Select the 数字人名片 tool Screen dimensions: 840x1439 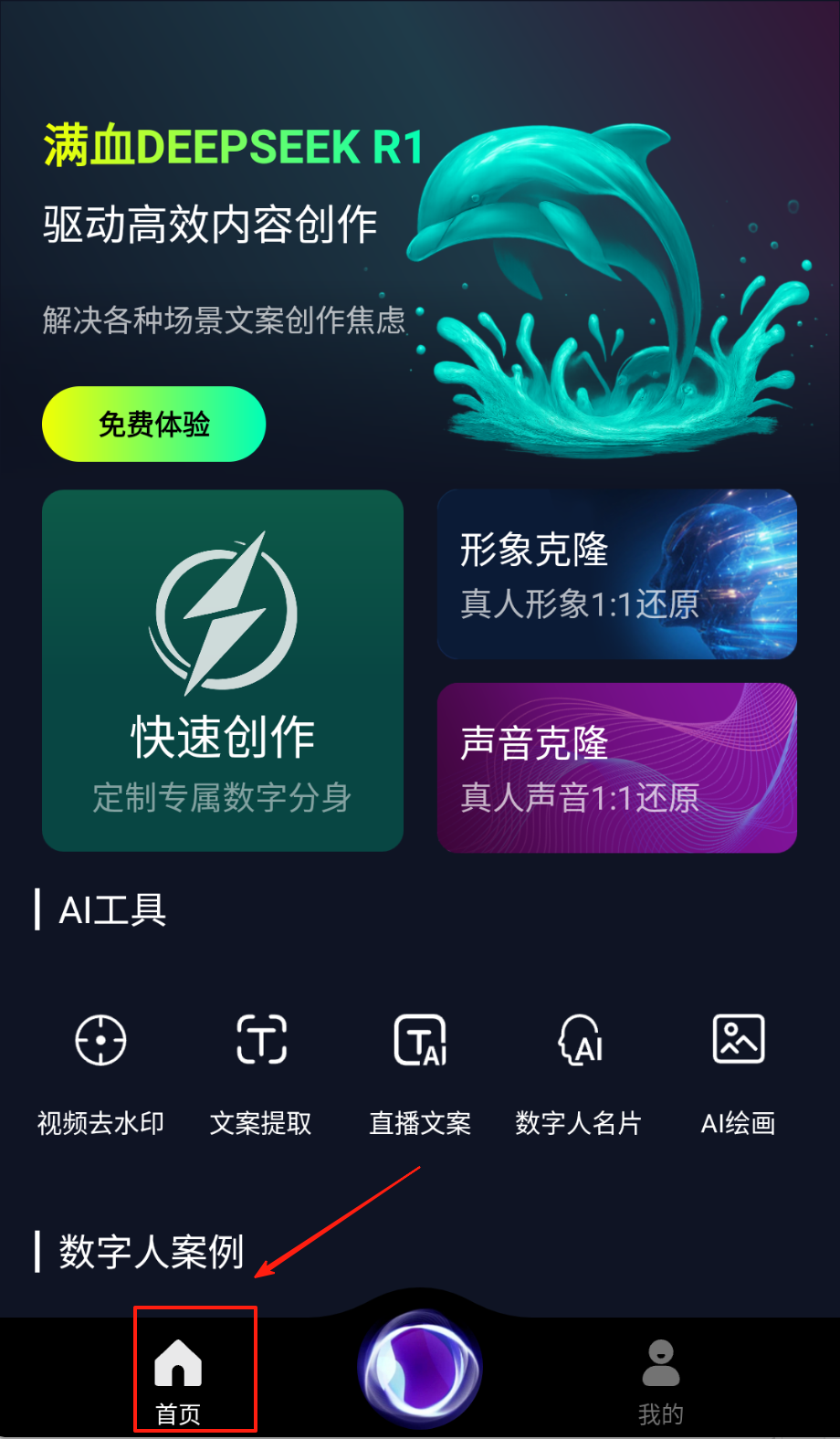tap(579, 1070)
